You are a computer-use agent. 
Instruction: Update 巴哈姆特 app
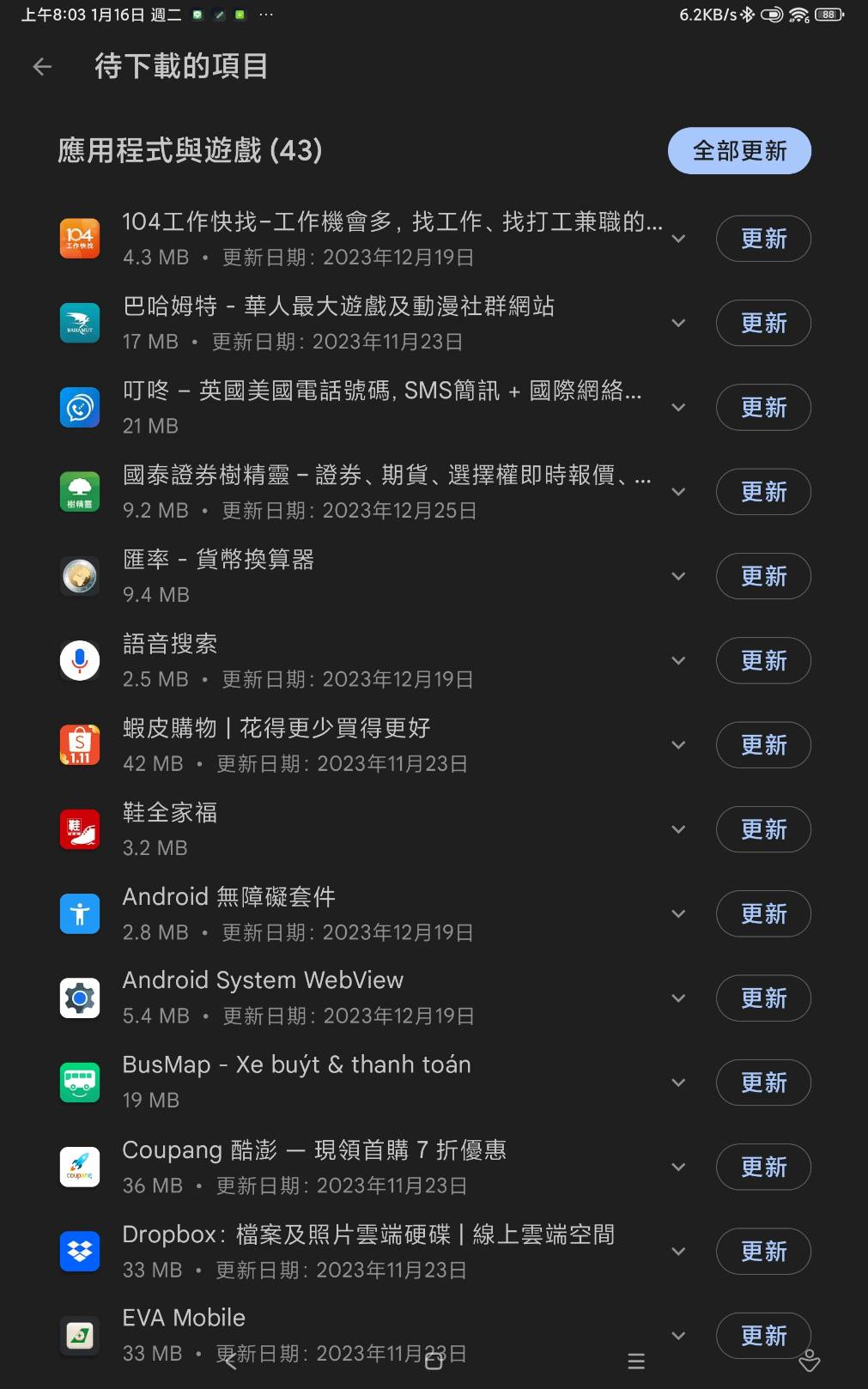click(x=762, y=323)
